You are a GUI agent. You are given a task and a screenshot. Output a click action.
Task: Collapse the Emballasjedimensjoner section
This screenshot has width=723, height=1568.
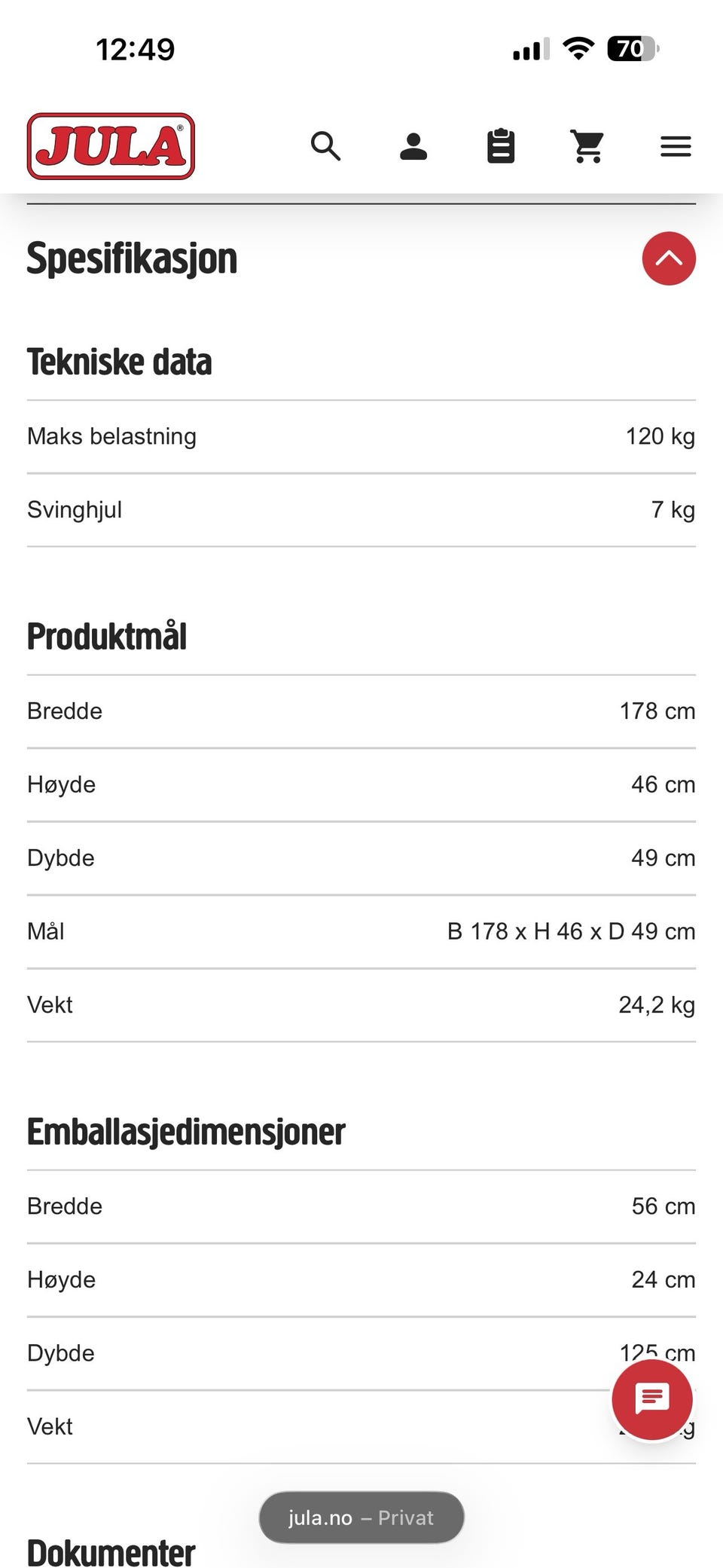point(185,1132)
